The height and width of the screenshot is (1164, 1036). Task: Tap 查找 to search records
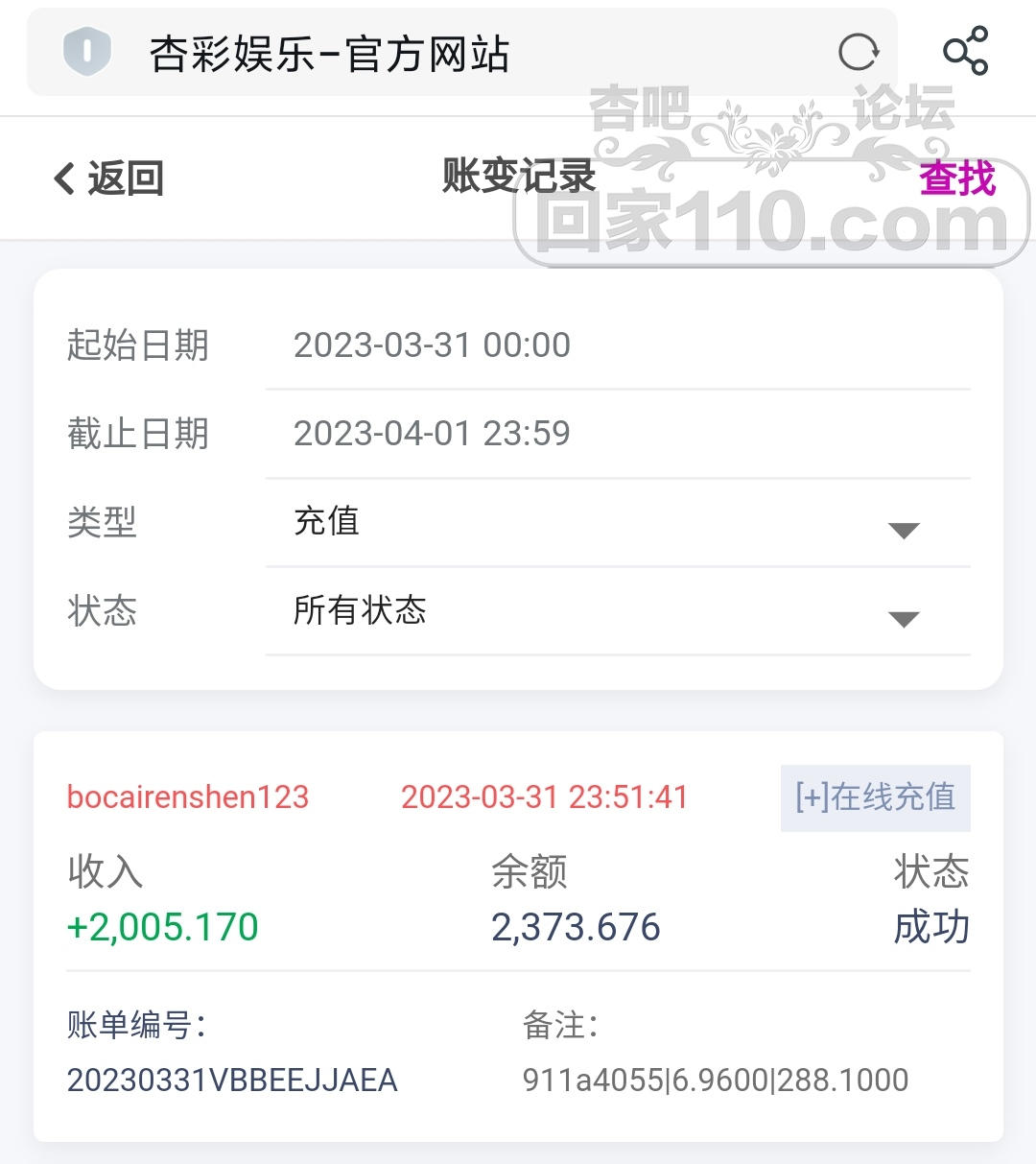[957, 178]
